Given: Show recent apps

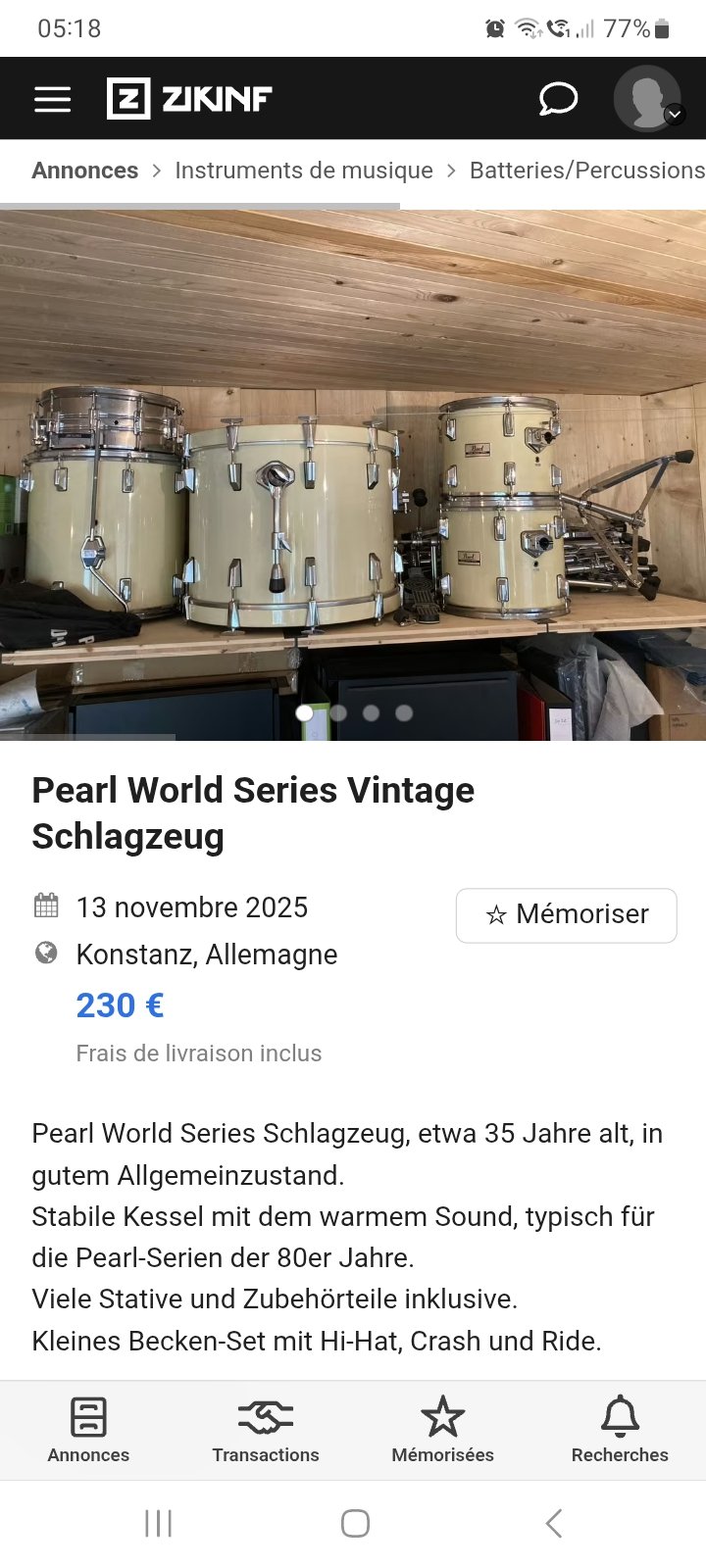Looking at the screenshot, I should click(158, 1523).
